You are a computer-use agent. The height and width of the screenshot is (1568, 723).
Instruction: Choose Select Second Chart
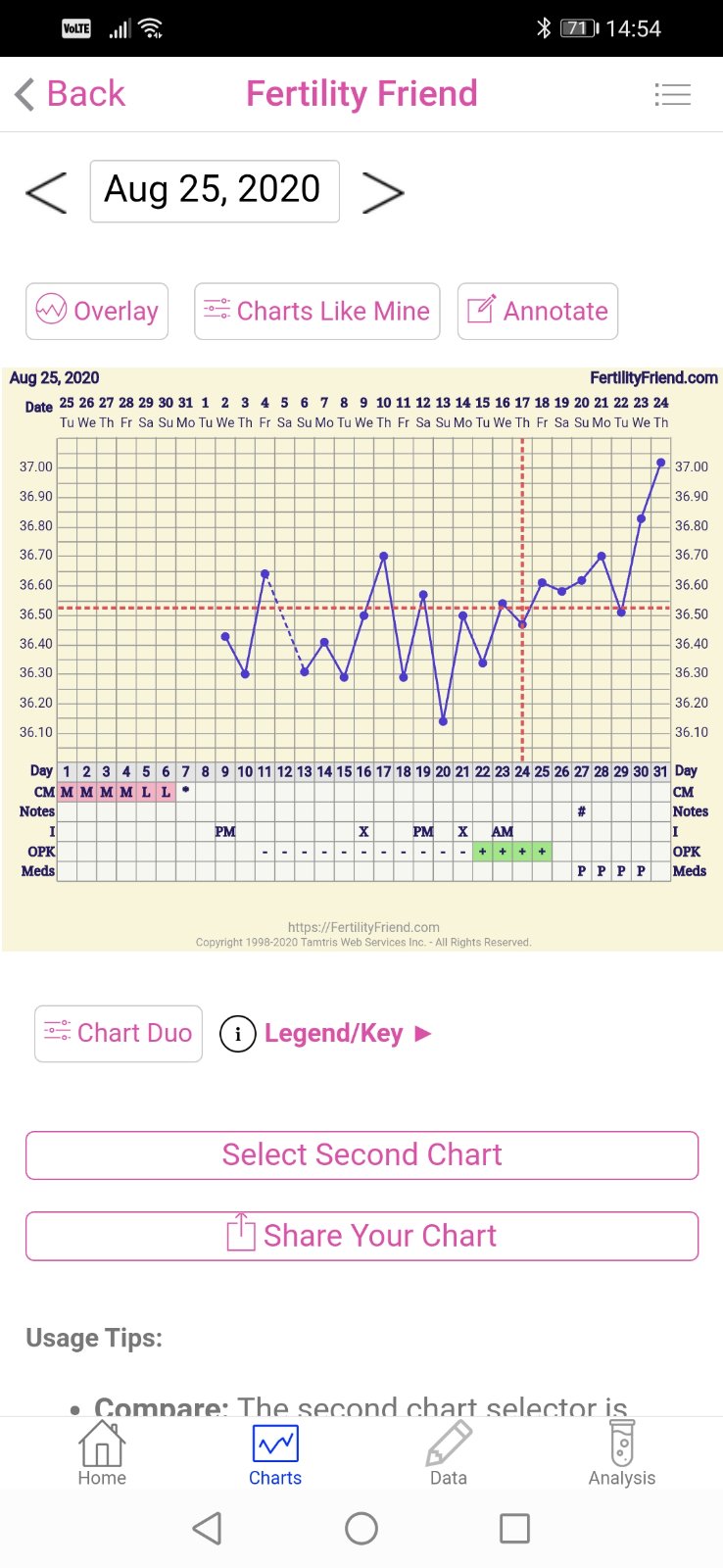(361, 1155)
